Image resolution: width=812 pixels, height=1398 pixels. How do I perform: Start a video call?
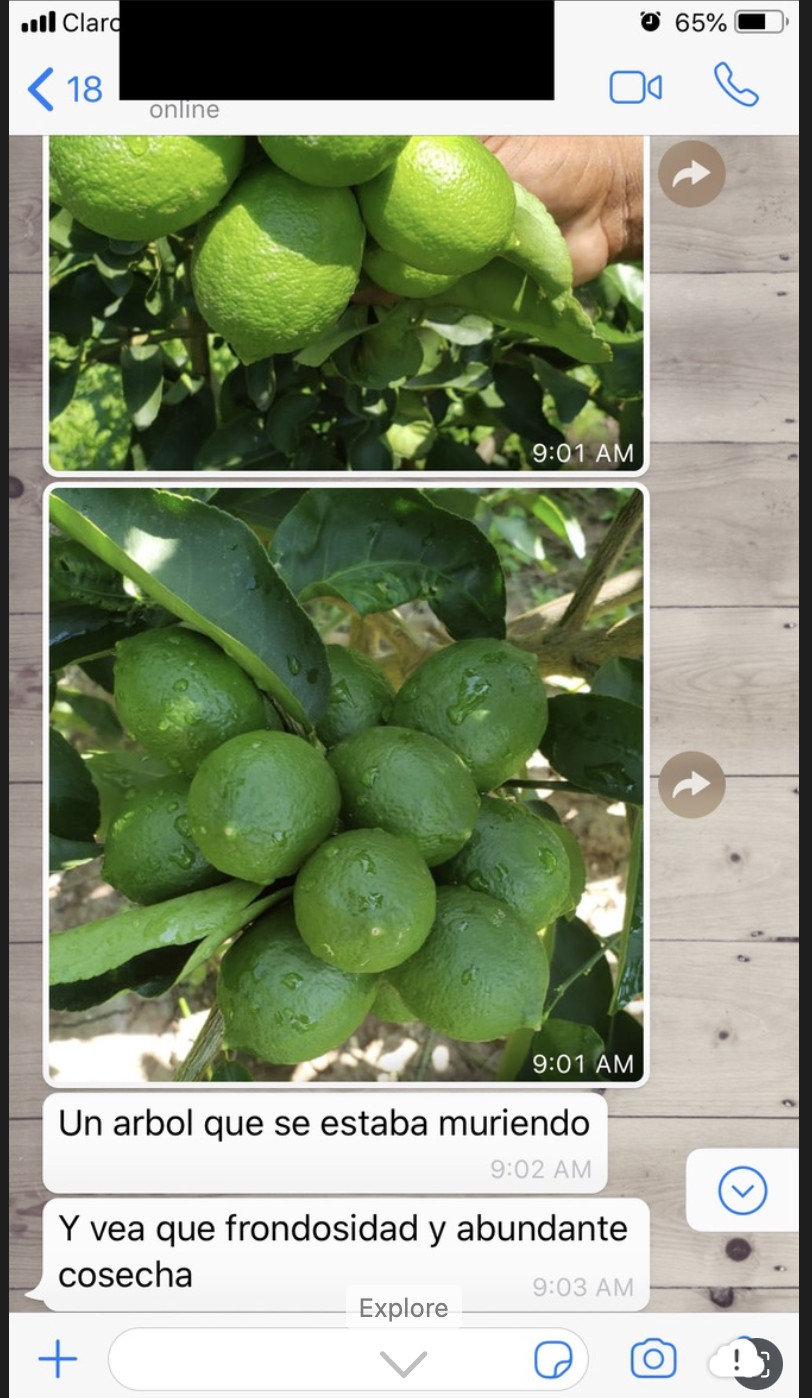click(636, 88)
